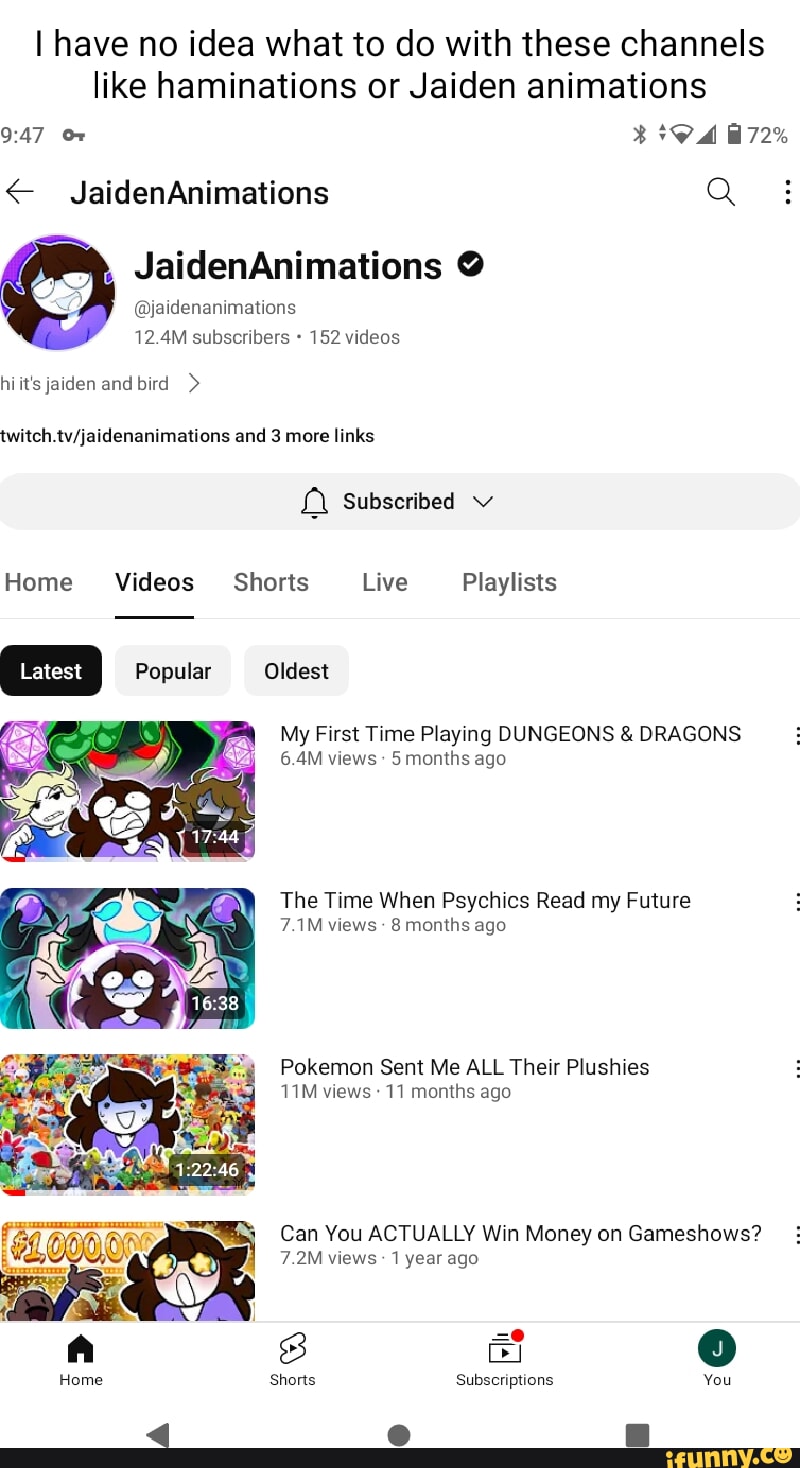Switch to the Live tab
The height and width of the screenshot is (1468, 800).
click(385, 582)
